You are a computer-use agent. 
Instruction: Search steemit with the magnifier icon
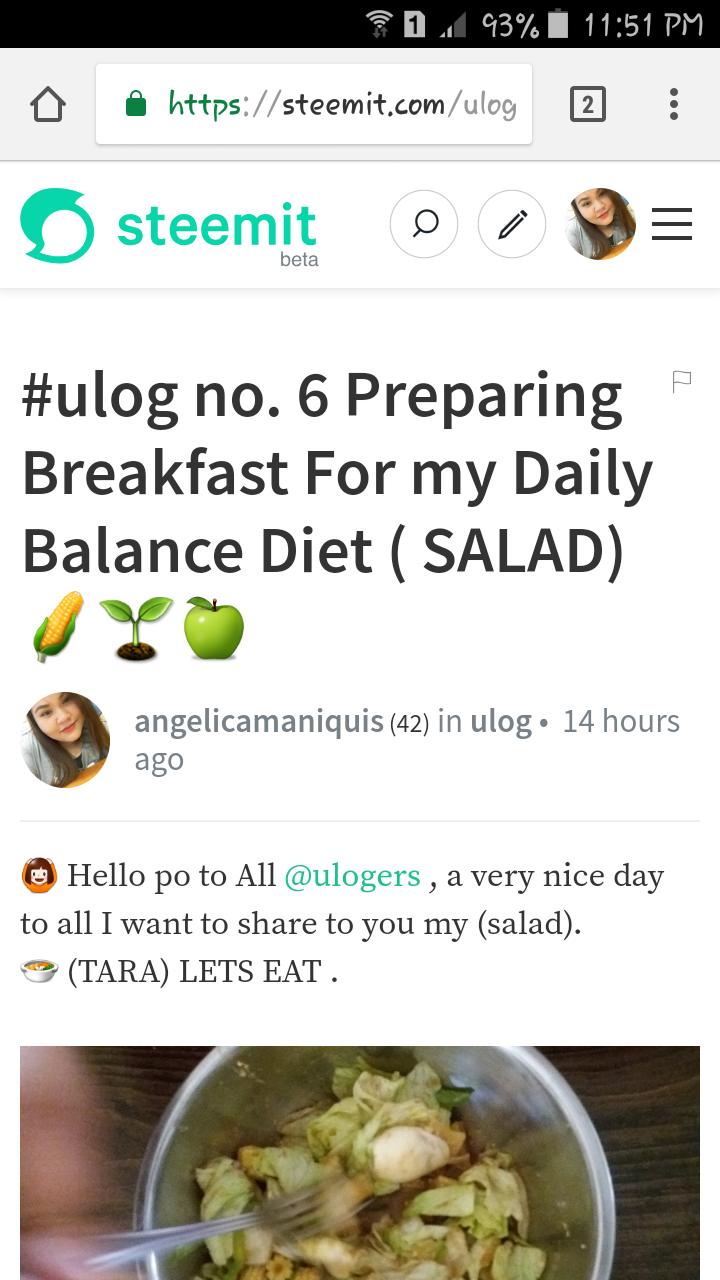[424, 225]
